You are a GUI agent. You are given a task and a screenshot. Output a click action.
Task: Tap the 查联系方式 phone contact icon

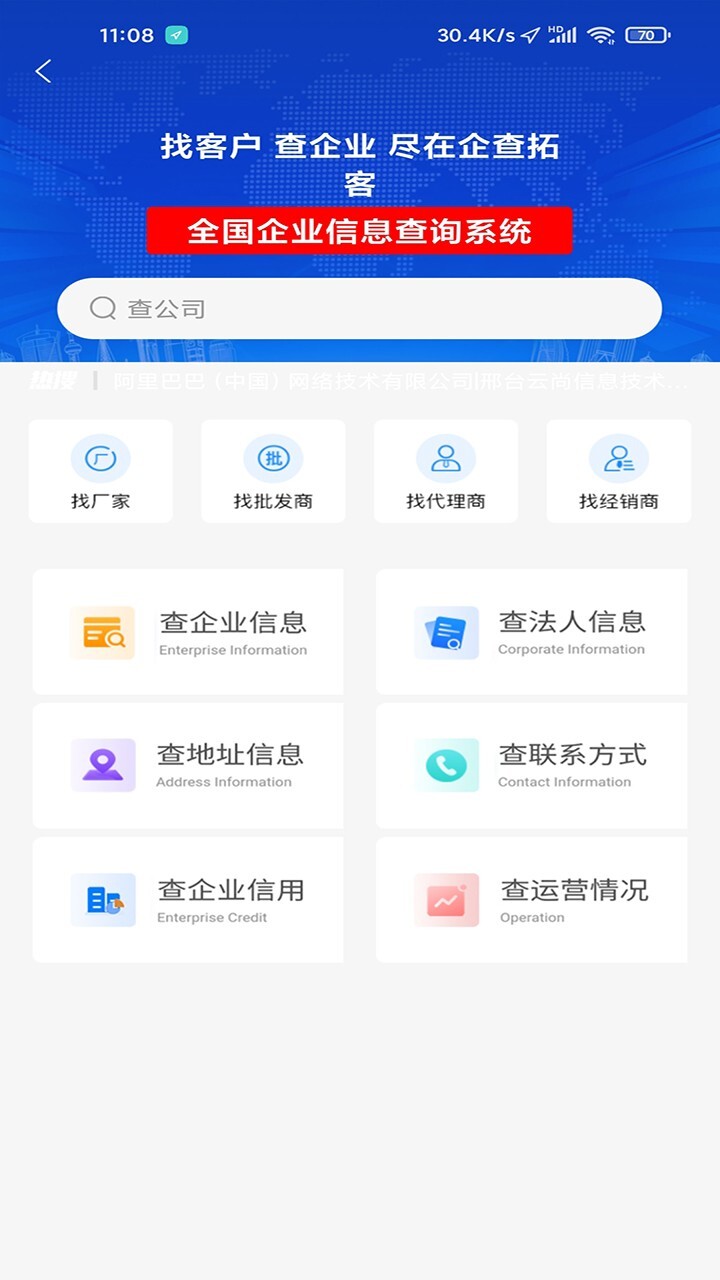(x=447, y=765)
